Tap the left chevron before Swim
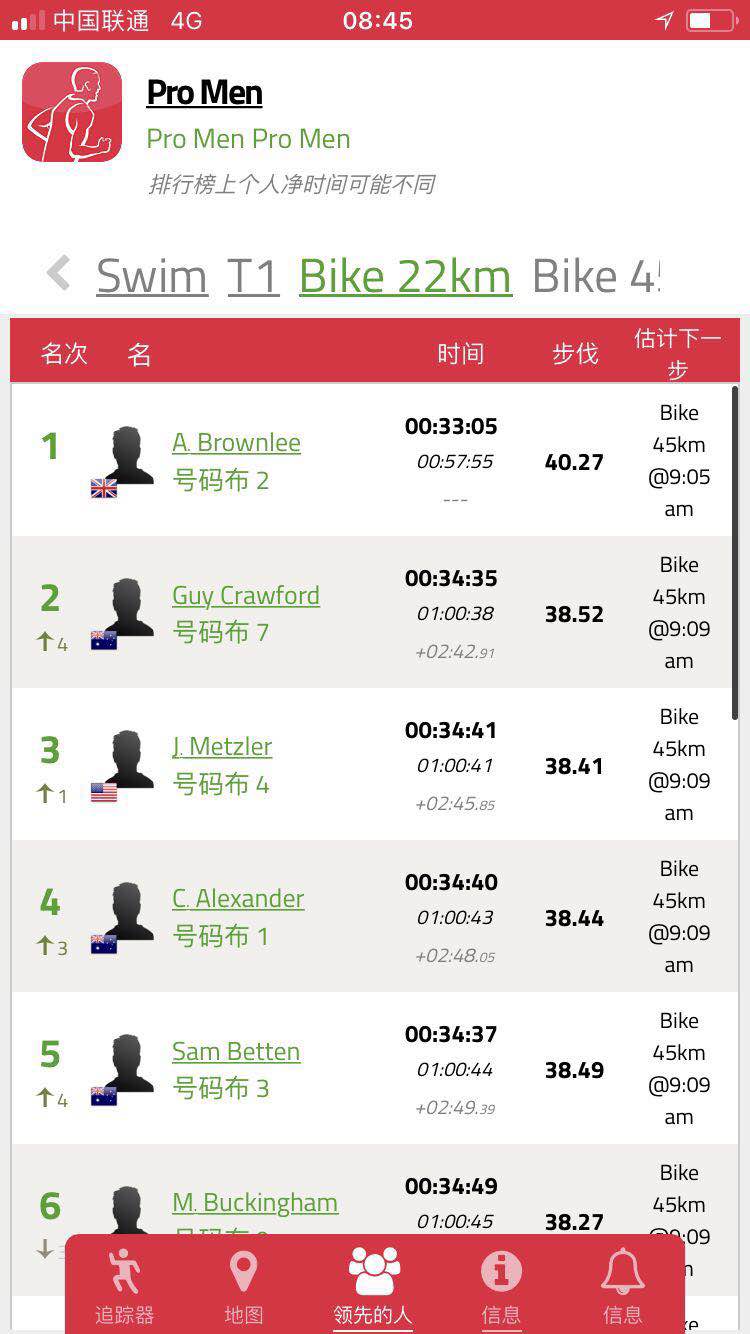 (59, 273)
